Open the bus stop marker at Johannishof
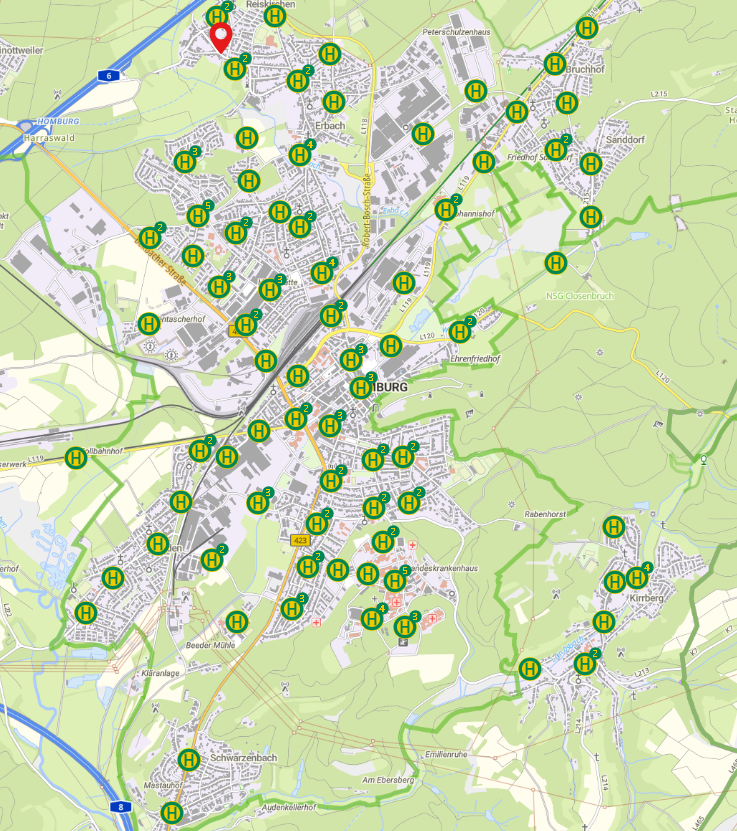This screenshot has width=737, height=831. coord(445,210)
